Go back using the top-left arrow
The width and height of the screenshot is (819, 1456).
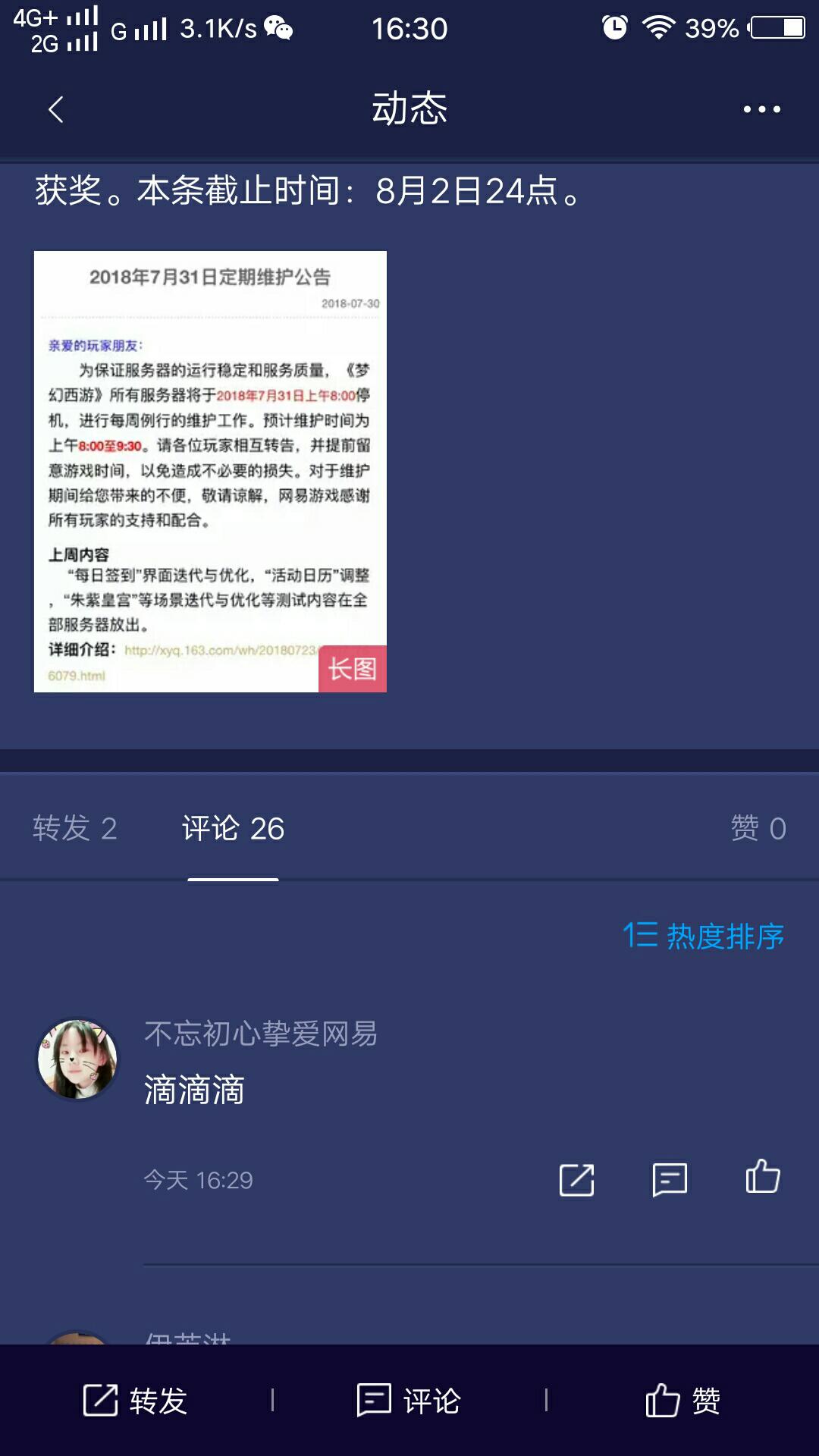pyautogui.click(x=55, y=109)
